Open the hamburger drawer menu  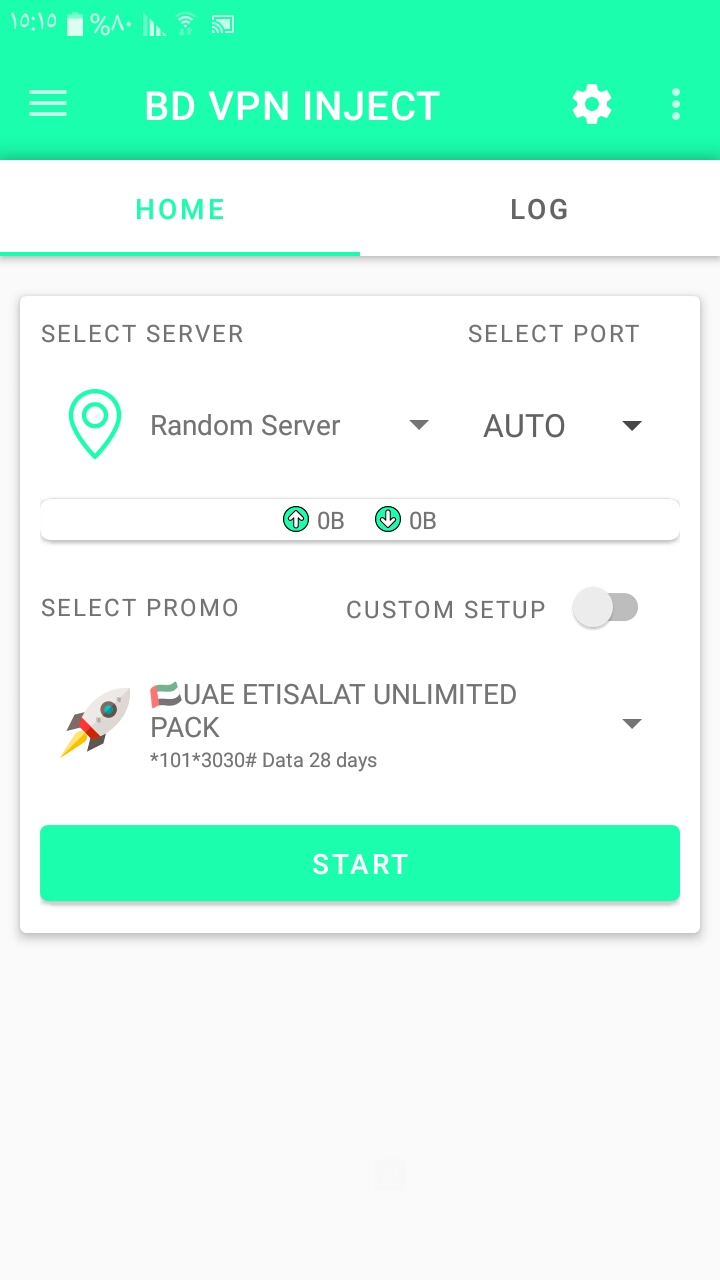pos(48,104)
